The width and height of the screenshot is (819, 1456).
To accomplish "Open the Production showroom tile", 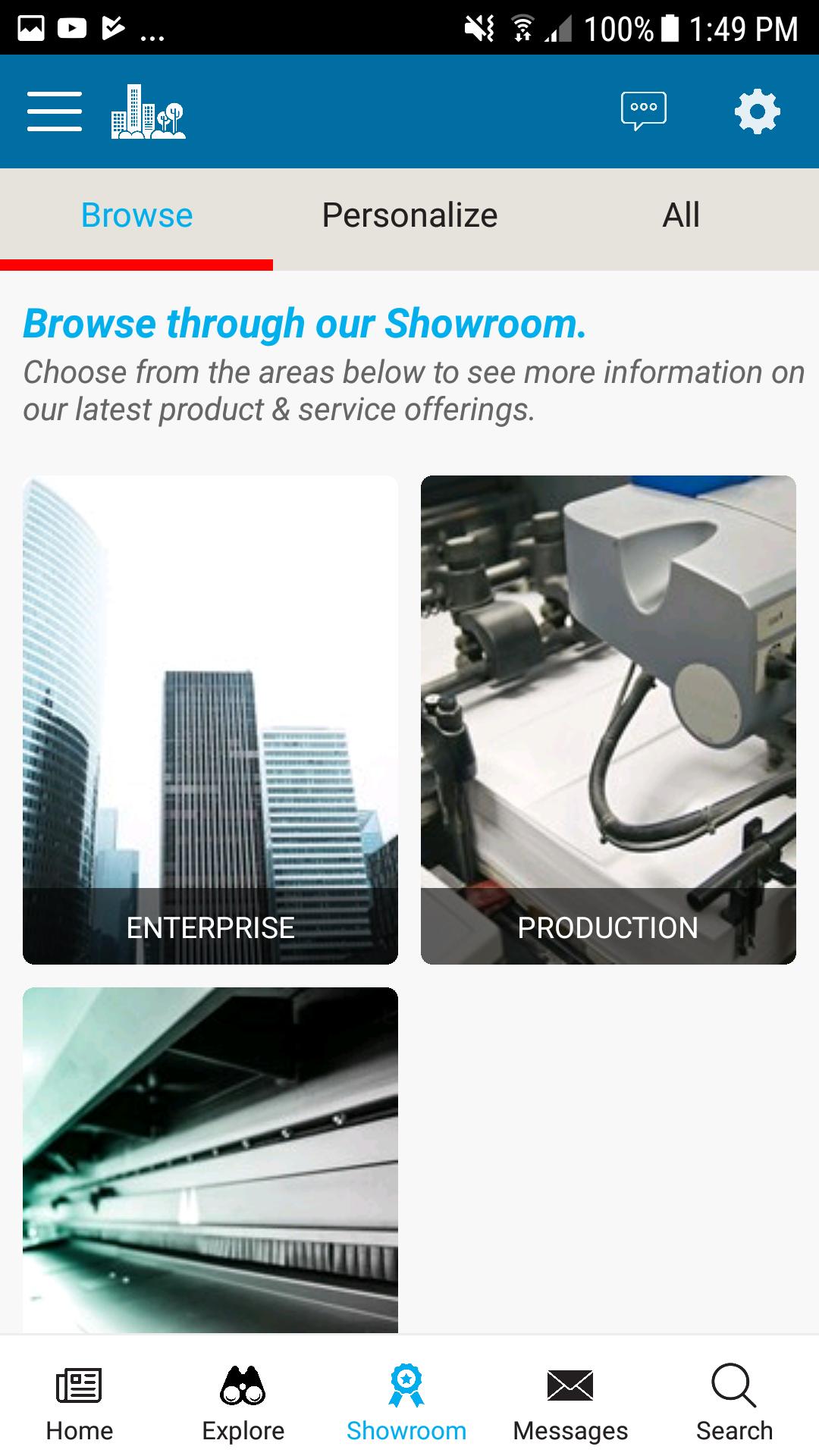I will pyautogui.click(x=608, y=720).
